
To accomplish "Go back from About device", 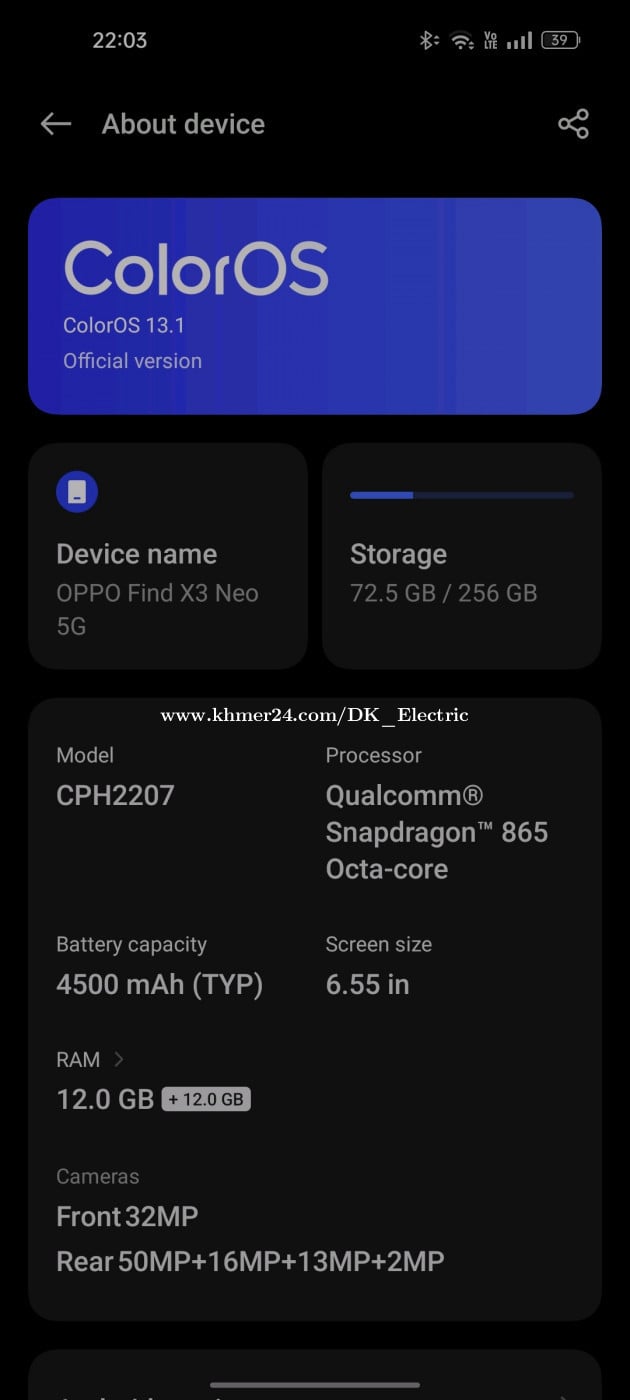I will click(56, 124).
